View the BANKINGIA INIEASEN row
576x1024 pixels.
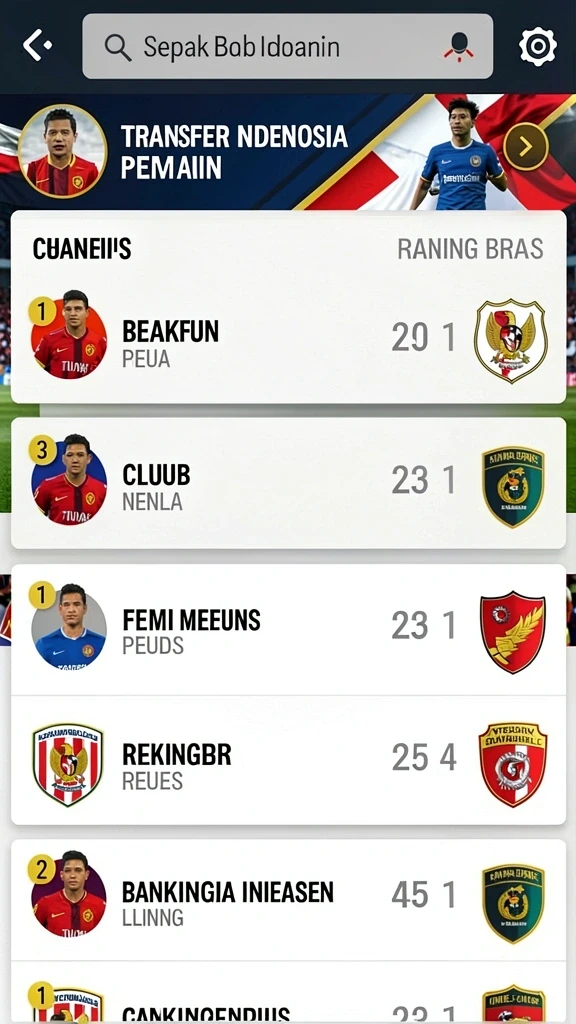pyautogui.click(x=288, y=900)
